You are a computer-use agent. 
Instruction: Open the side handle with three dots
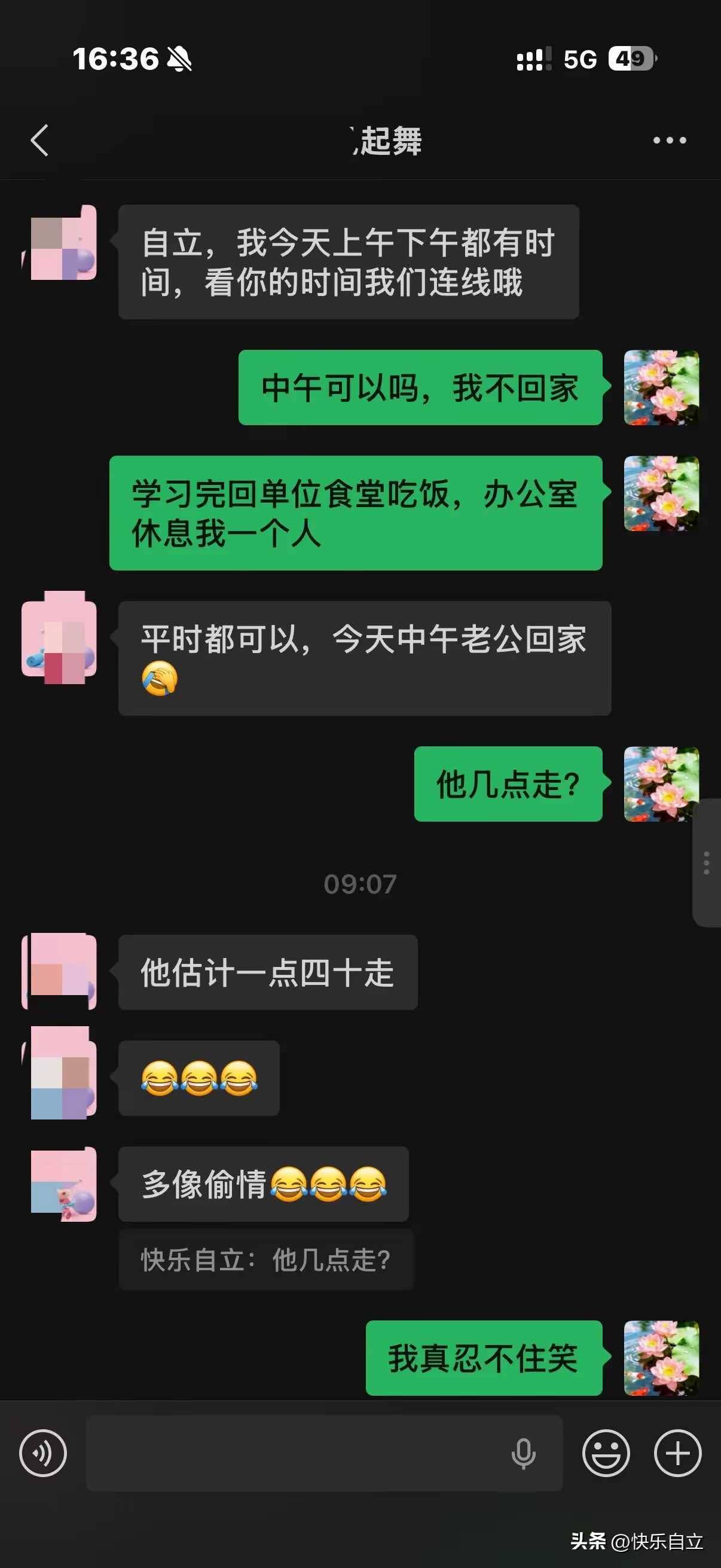tap(707, 863)
